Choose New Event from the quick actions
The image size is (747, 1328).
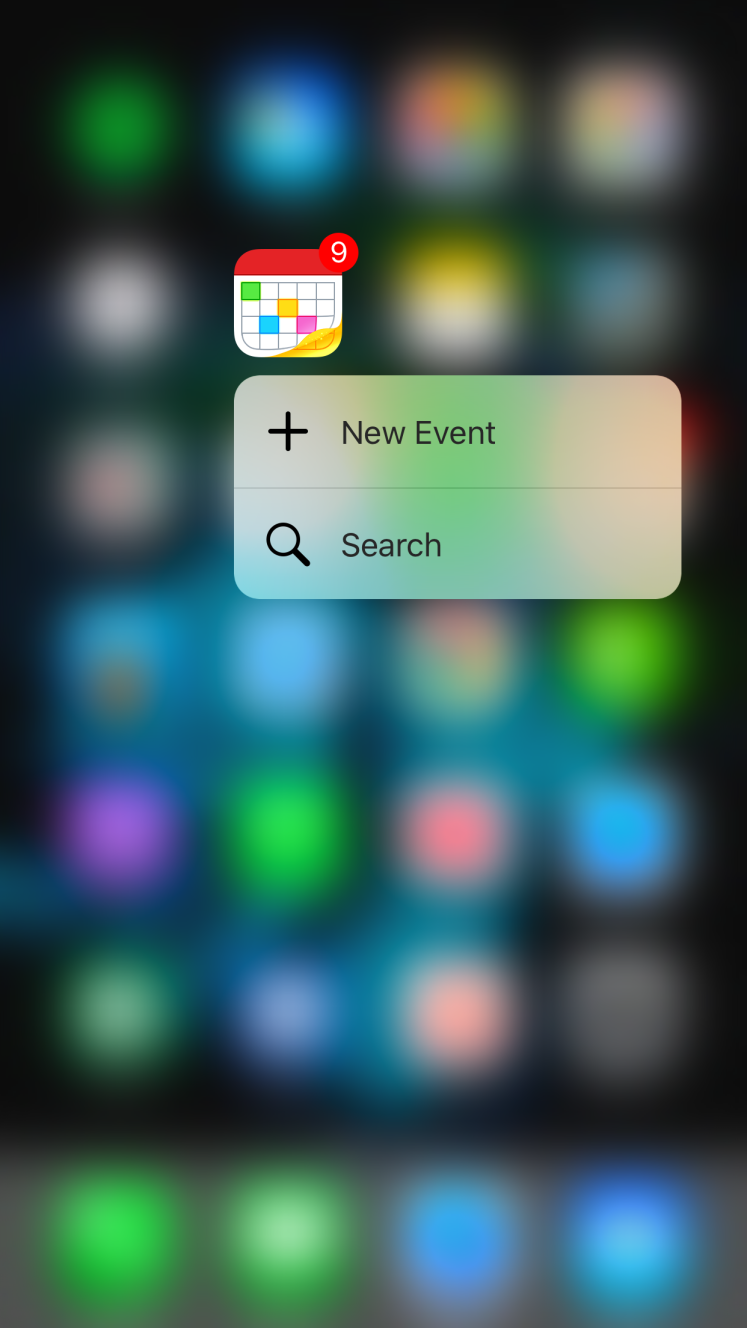click(457, 432)
